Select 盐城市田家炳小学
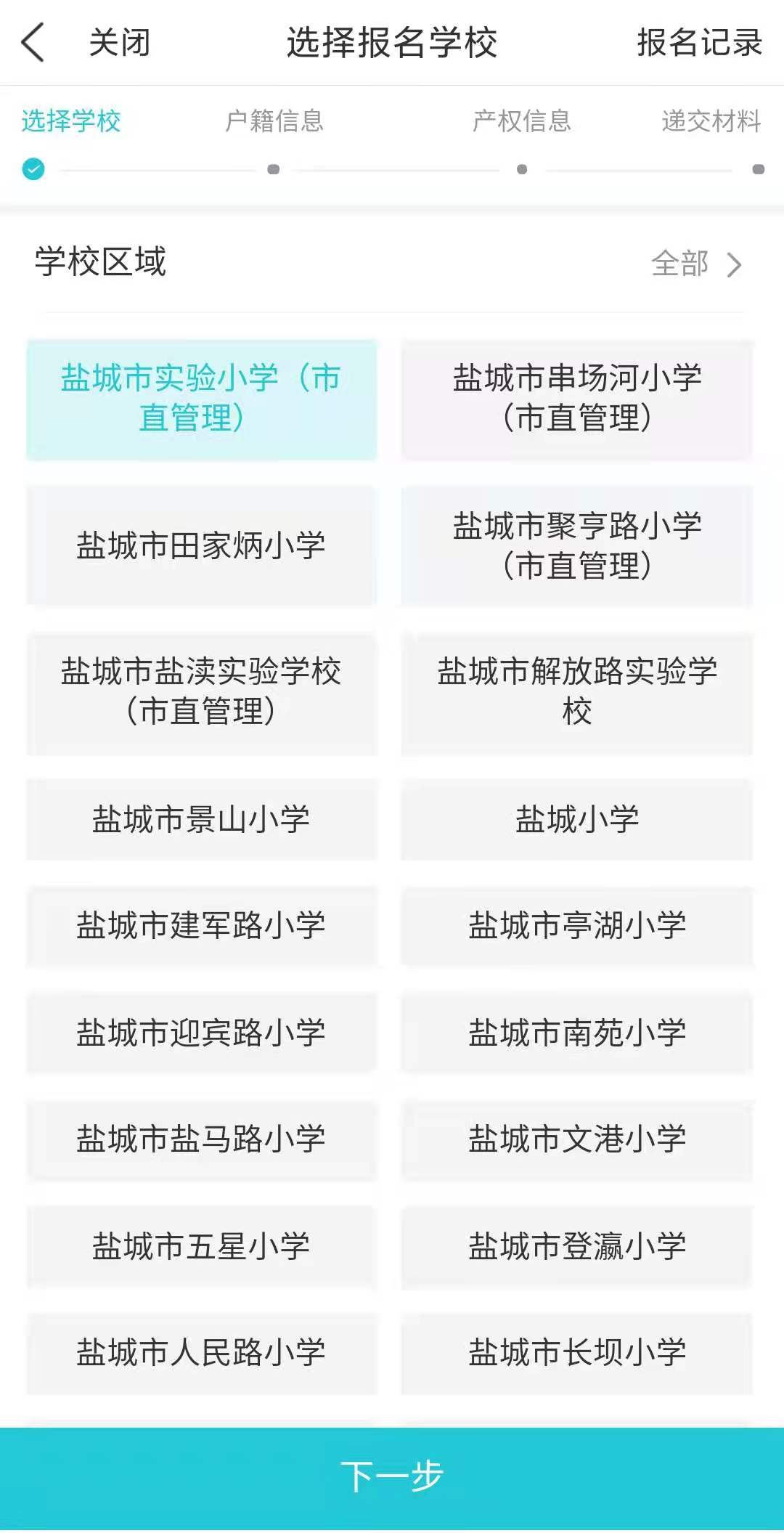The height and width of the screenshot is (1533, 784). pos(202,545)
